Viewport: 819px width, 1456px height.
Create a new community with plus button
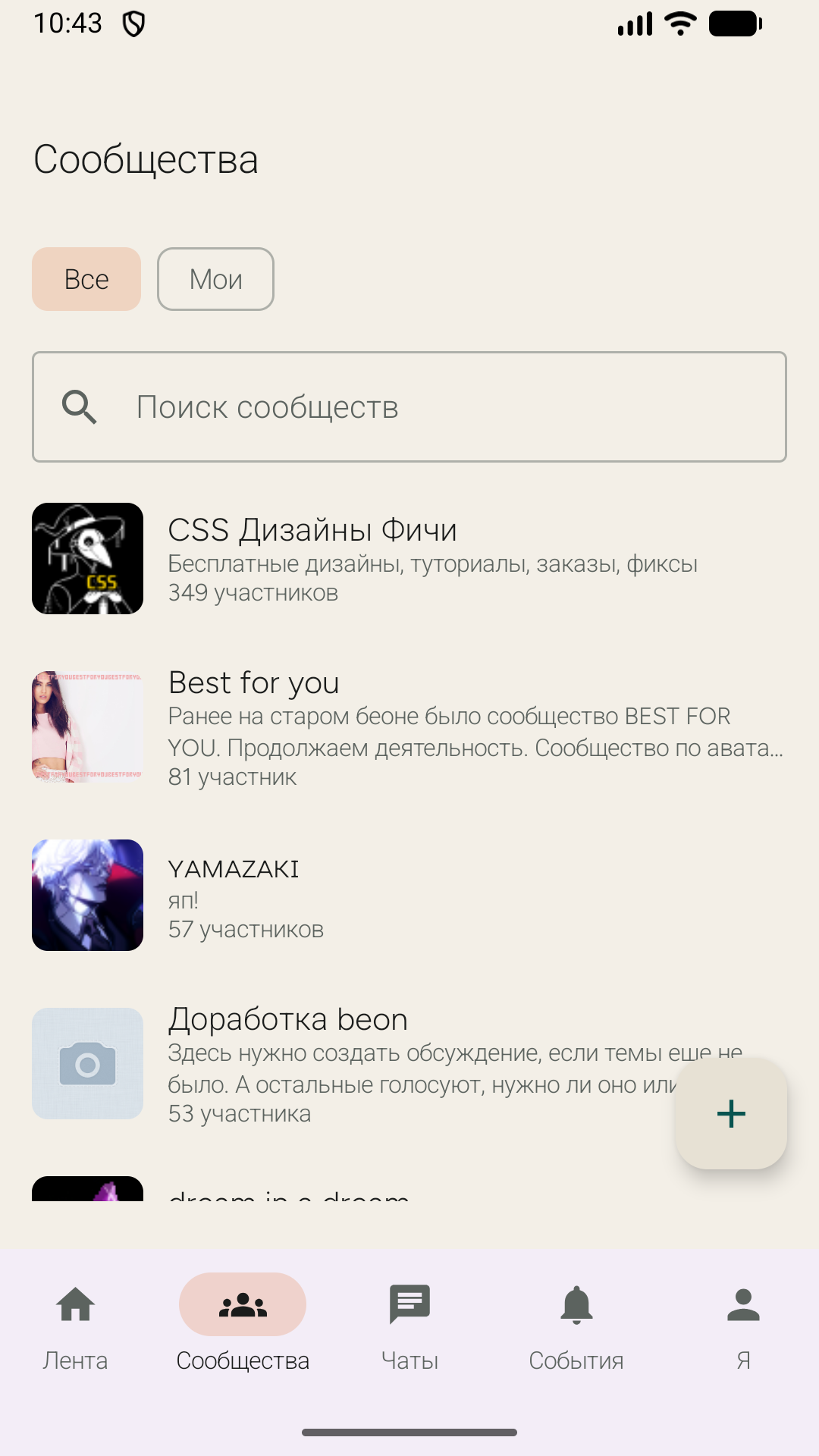click(731, 1113)
